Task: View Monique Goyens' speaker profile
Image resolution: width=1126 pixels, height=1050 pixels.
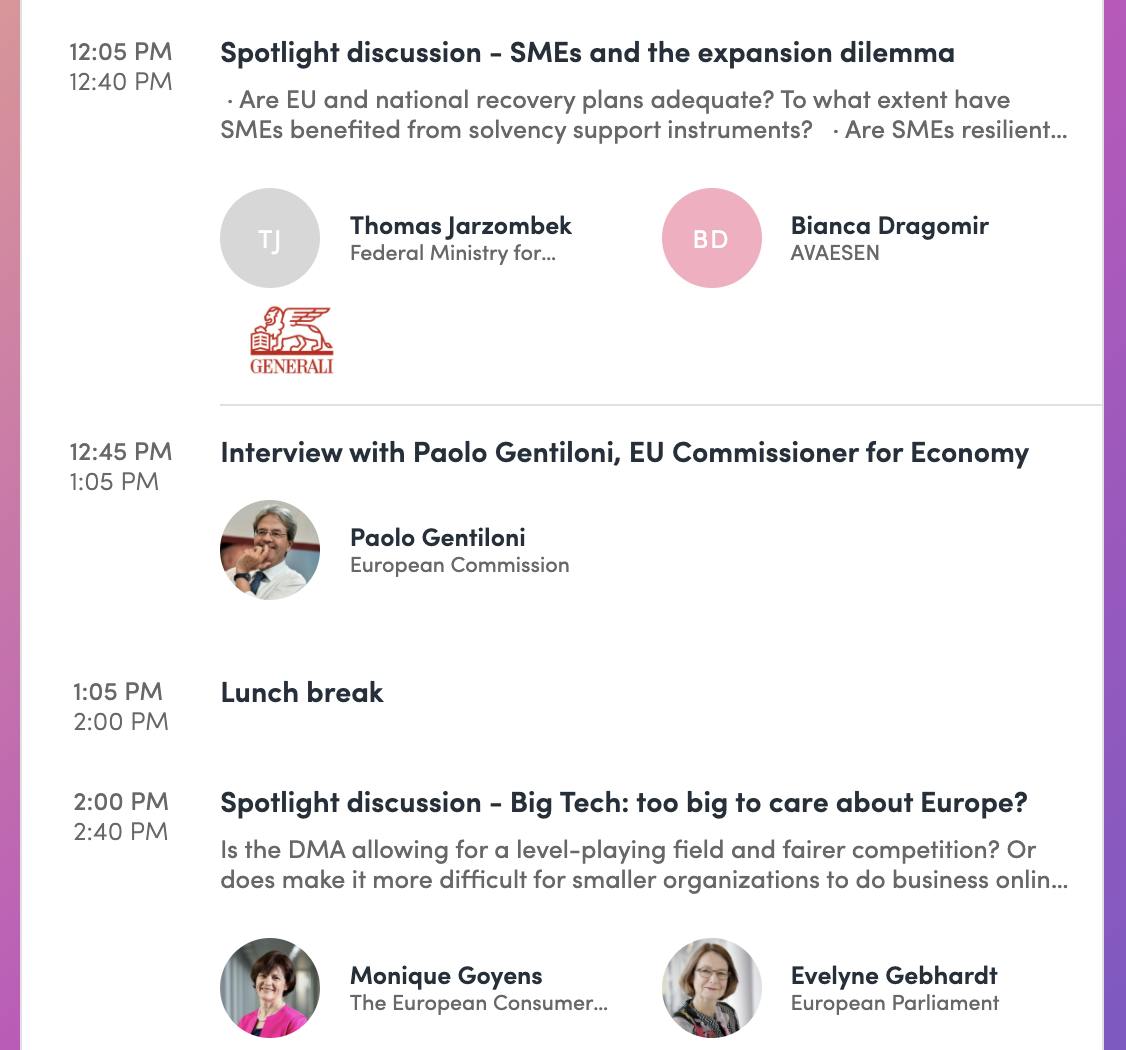Action: (445, 975)
